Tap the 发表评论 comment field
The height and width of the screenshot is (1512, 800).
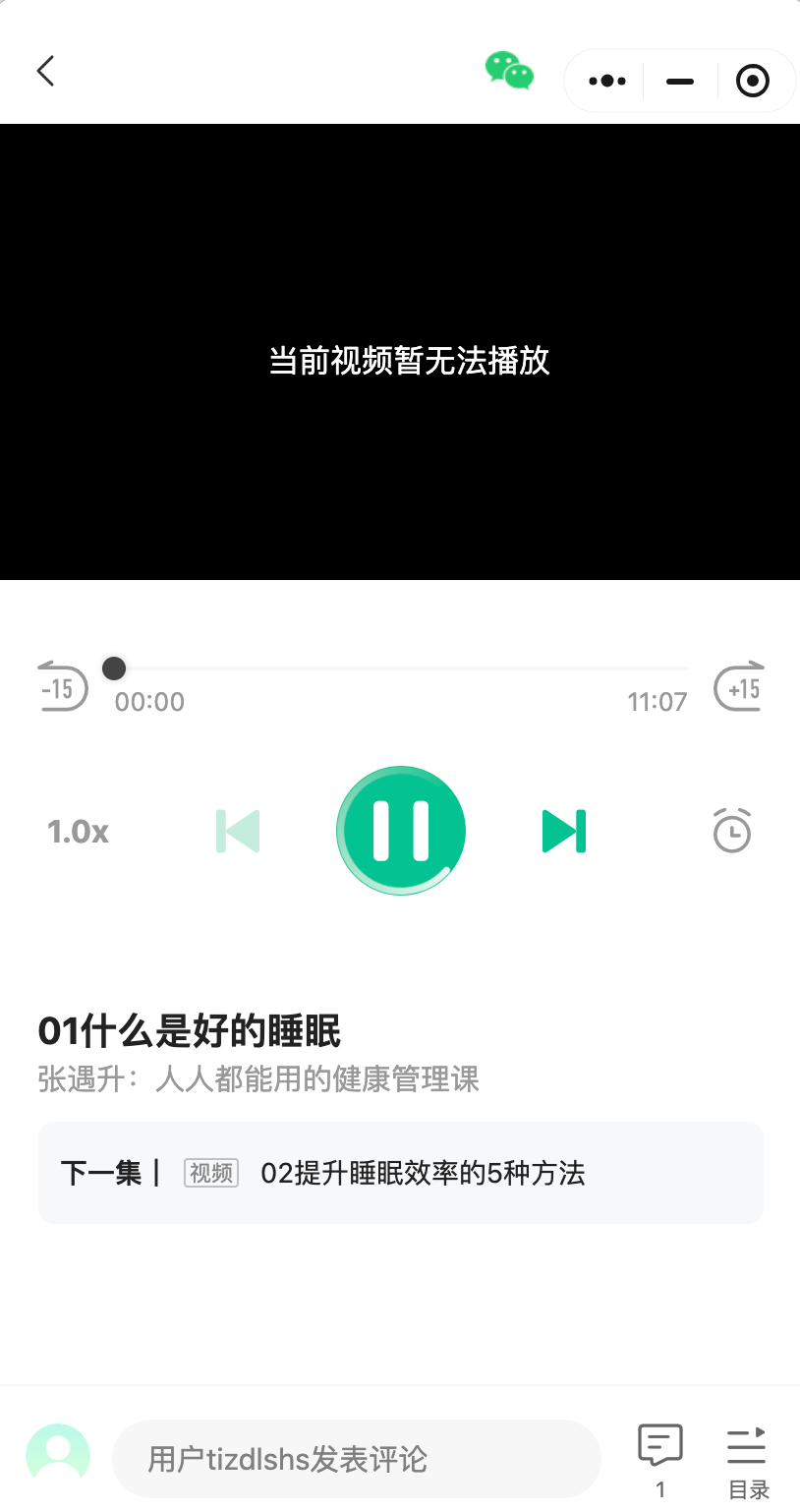pyautogui.click(x=357, y=1459)
